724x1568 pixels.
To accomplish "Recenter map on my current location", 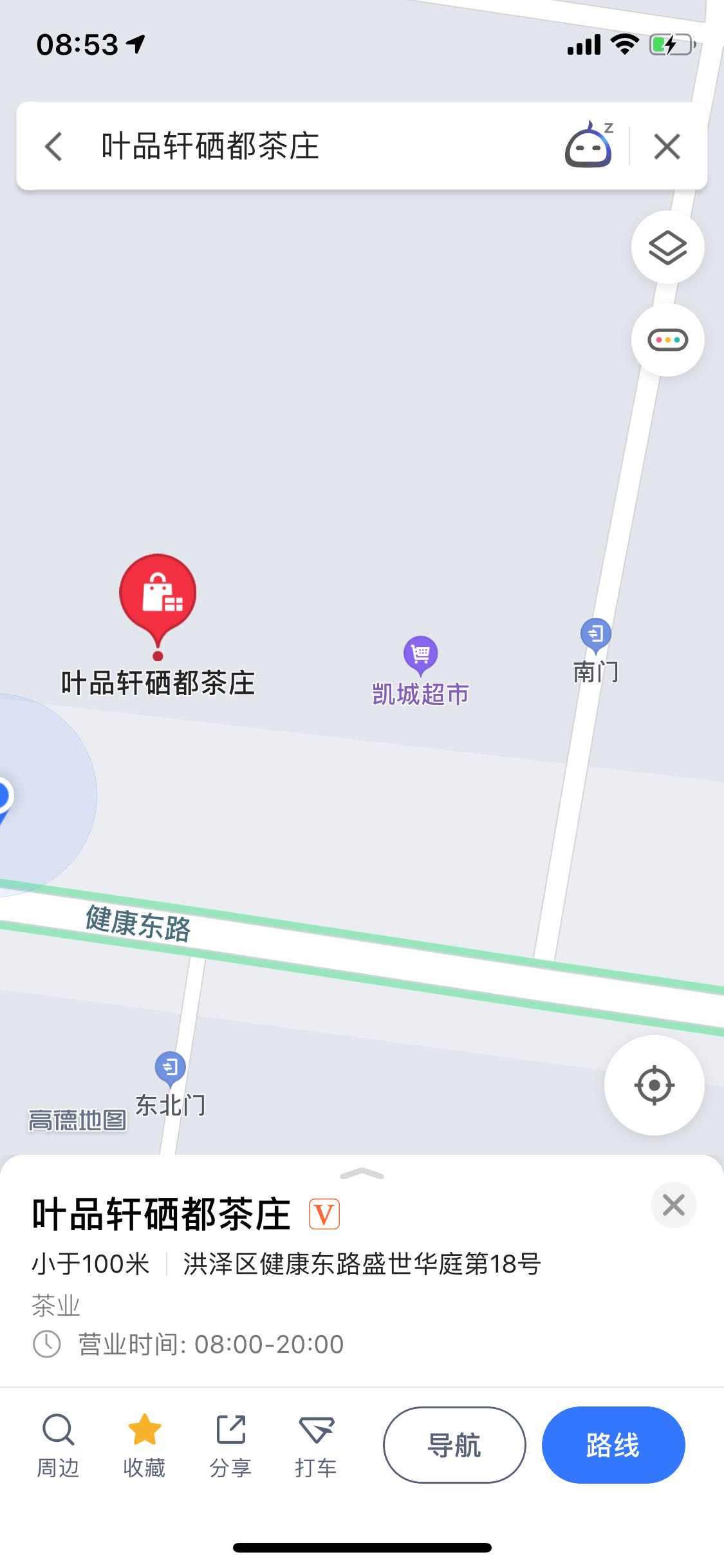I will pyautogui.click(x=654, y=1085).
